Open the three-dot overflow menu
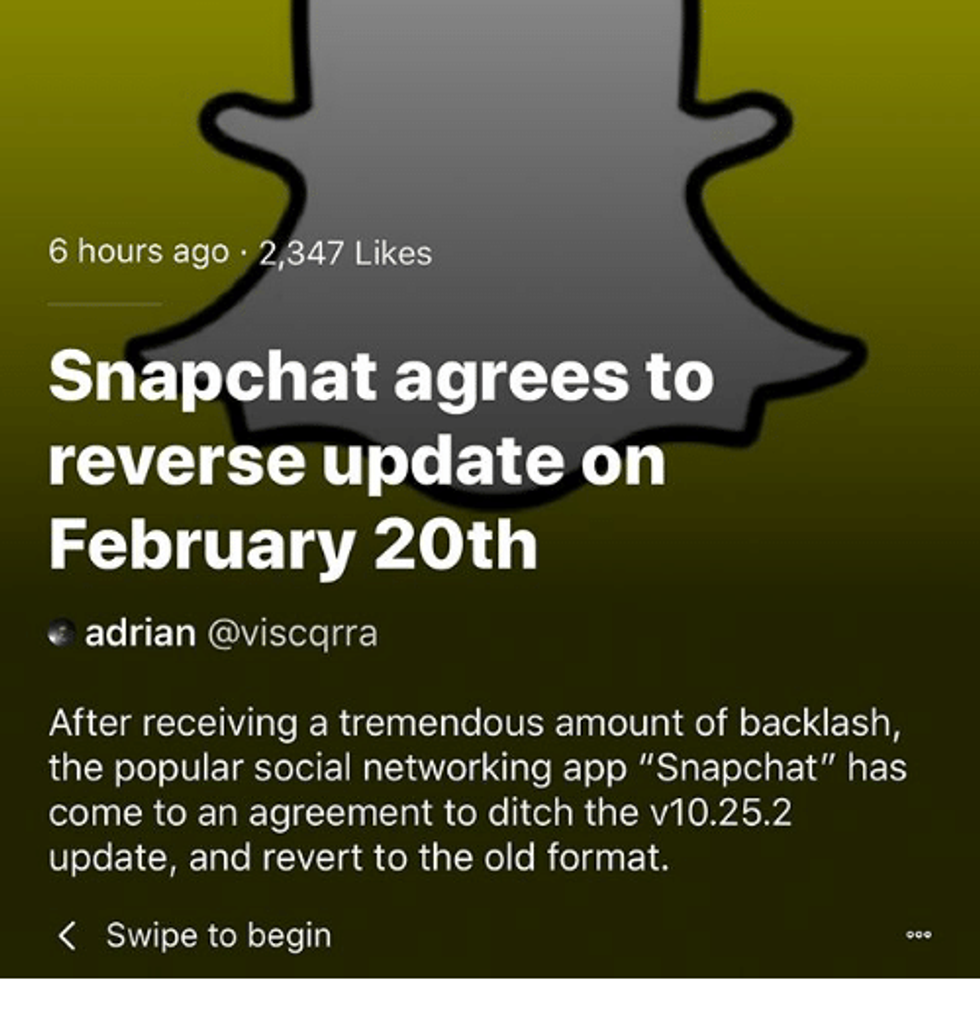 (x=918, y=935)
